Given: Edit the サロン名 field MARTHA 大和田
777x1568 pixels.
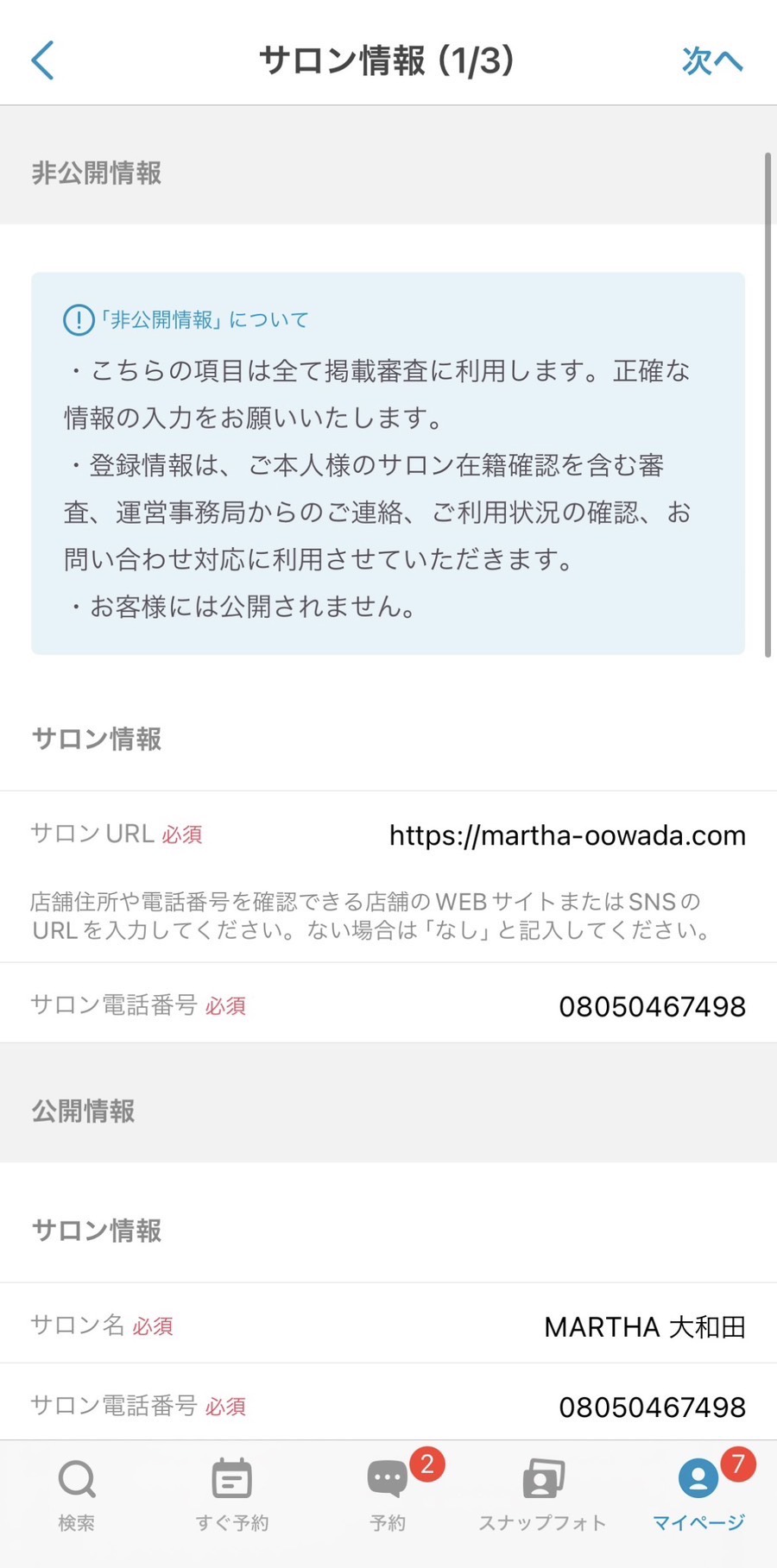Looking at the screenshot, I should (x=644, y=1326).
